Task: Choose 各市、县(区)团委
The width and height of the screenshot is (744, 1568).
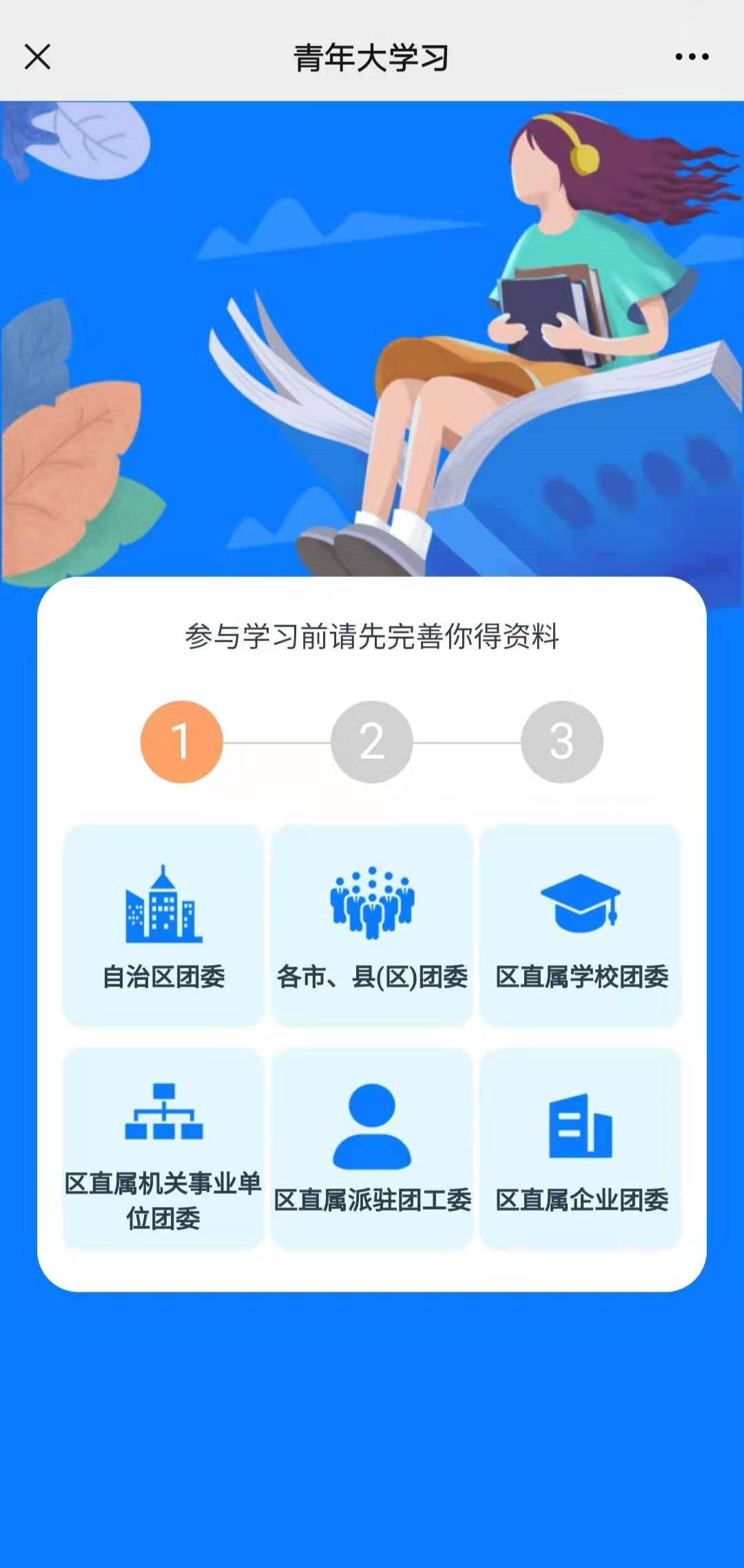Action: [372, 925]
